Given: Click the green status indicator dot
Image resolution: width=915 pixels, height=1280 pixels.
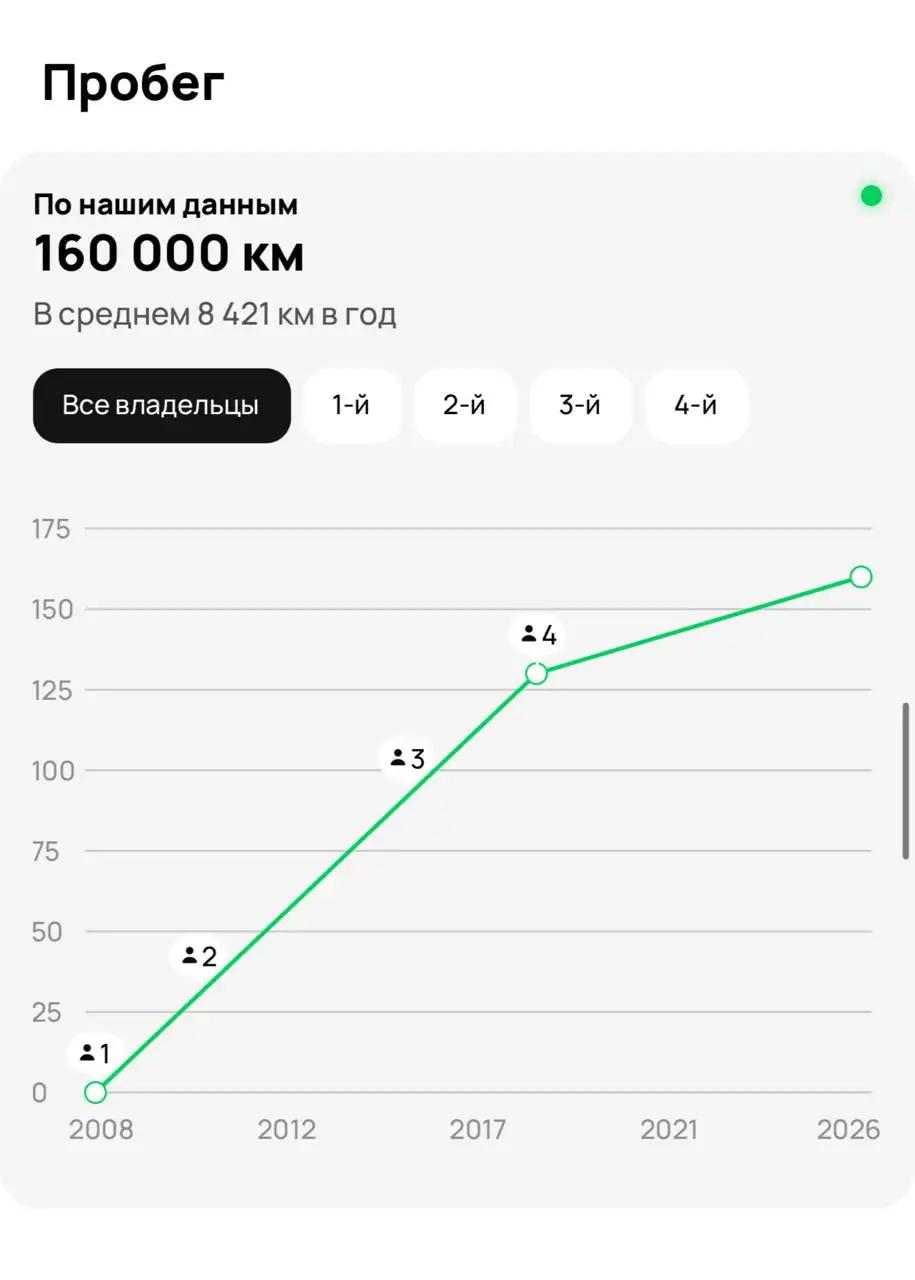Looking at the screenshot, I should [x=871, y=196].
